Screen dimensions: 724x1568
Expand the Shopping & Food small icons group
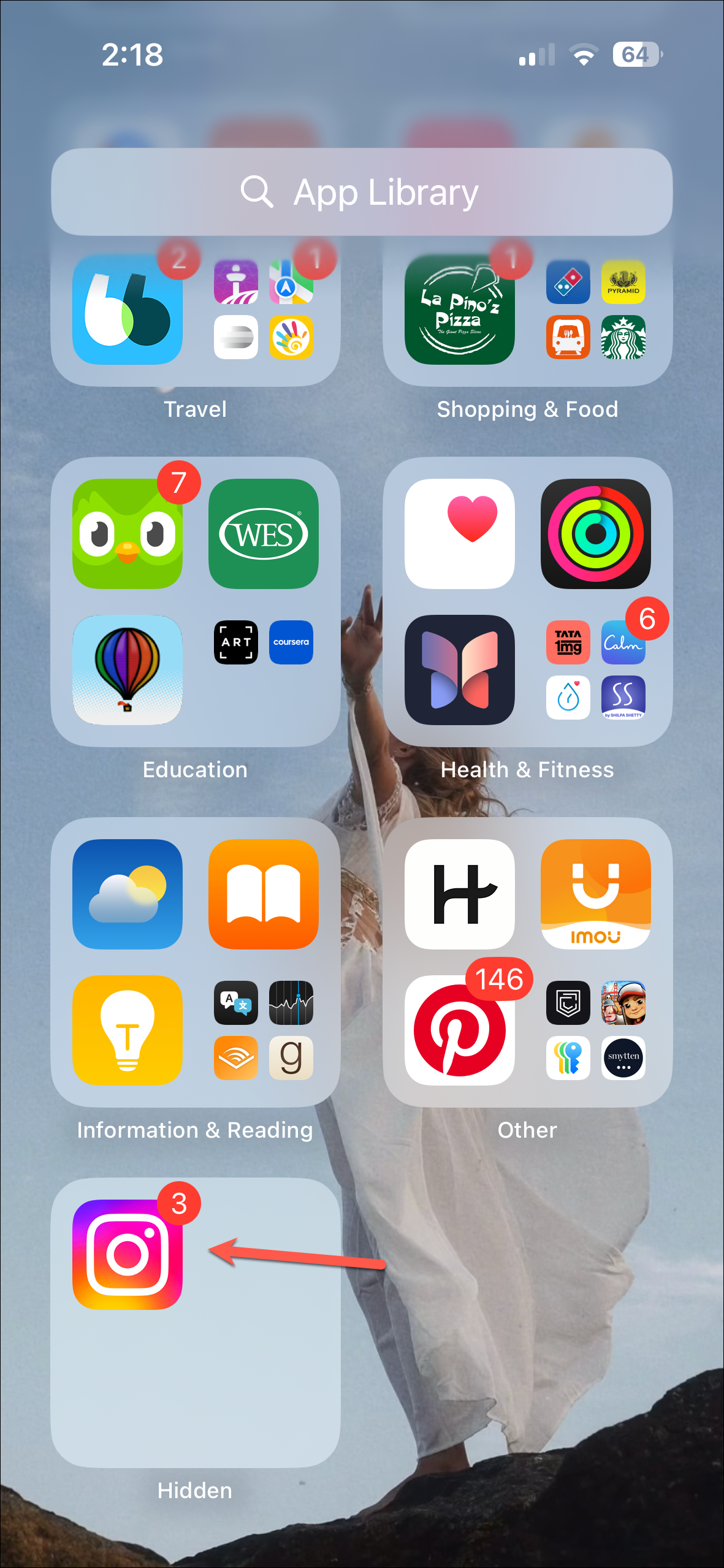[596, 309]
